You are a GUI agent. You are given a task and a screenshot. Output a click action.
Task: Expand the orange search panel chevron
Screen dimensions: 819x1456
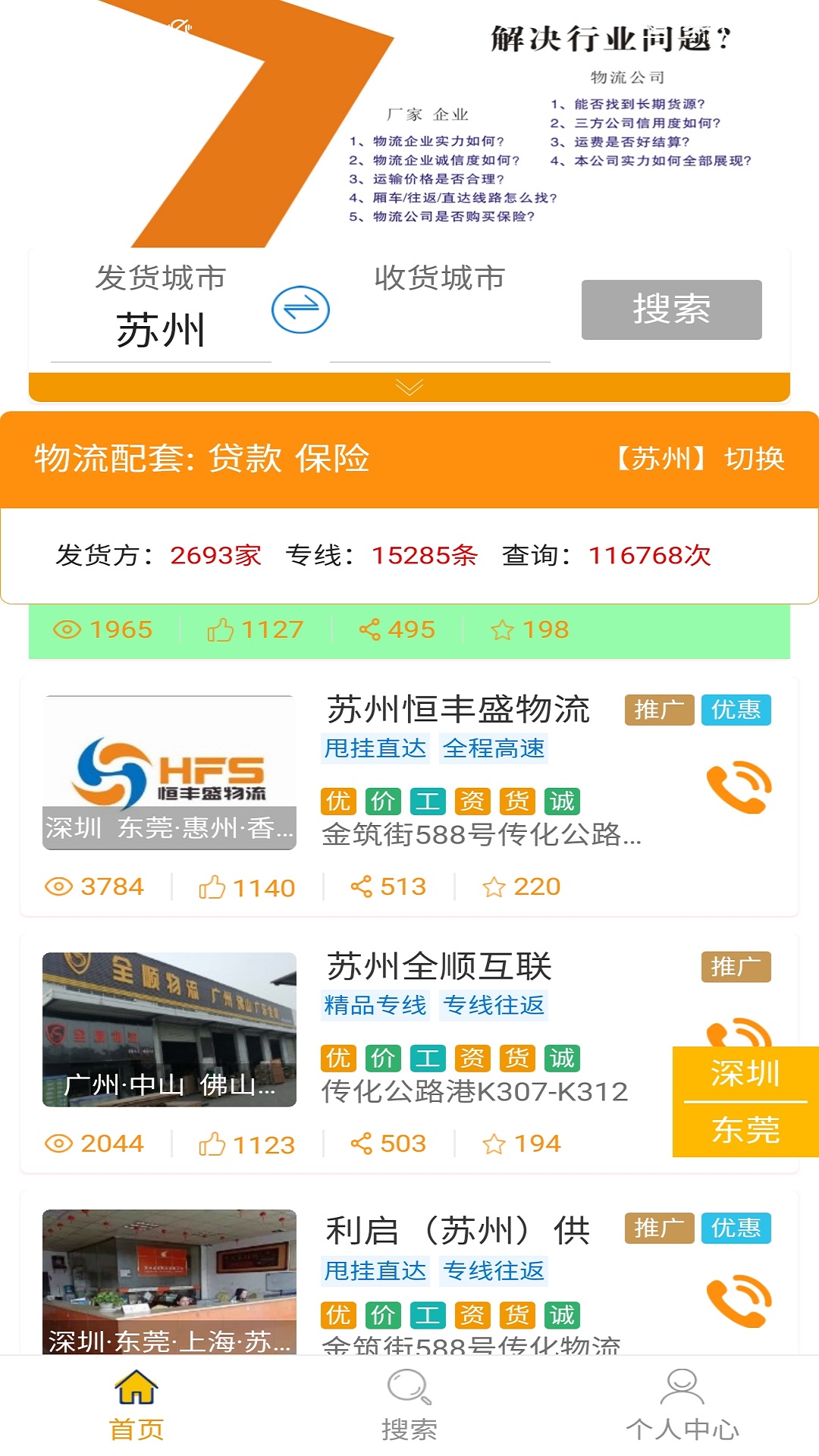coord(409,388)
